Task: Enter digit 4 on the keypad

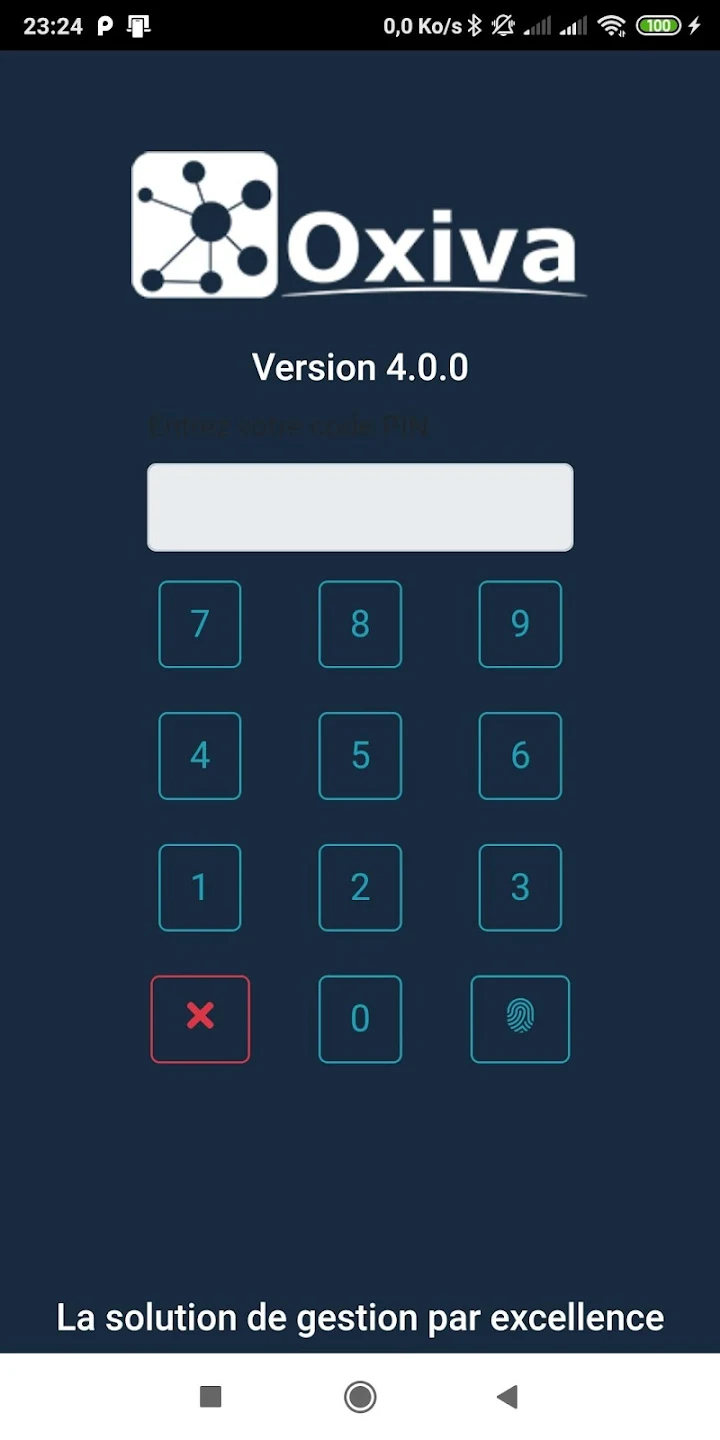Action: point(200,756)
